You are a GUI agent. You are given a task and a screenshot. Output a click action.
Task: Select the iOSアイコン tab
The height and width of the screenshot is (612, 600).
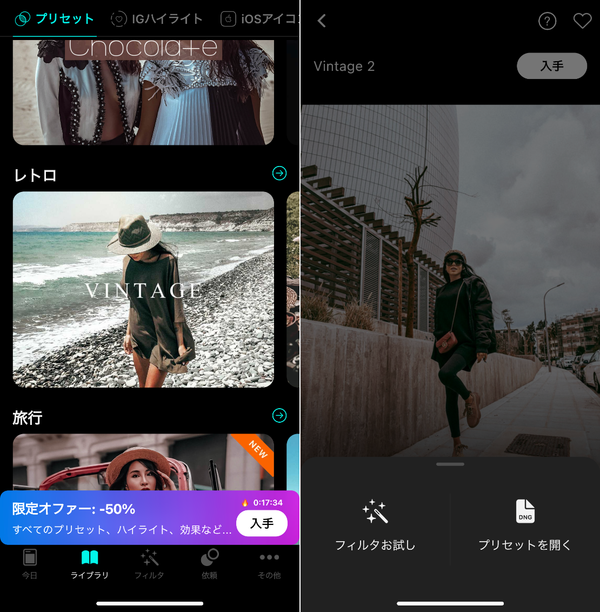tap(259, 19)
